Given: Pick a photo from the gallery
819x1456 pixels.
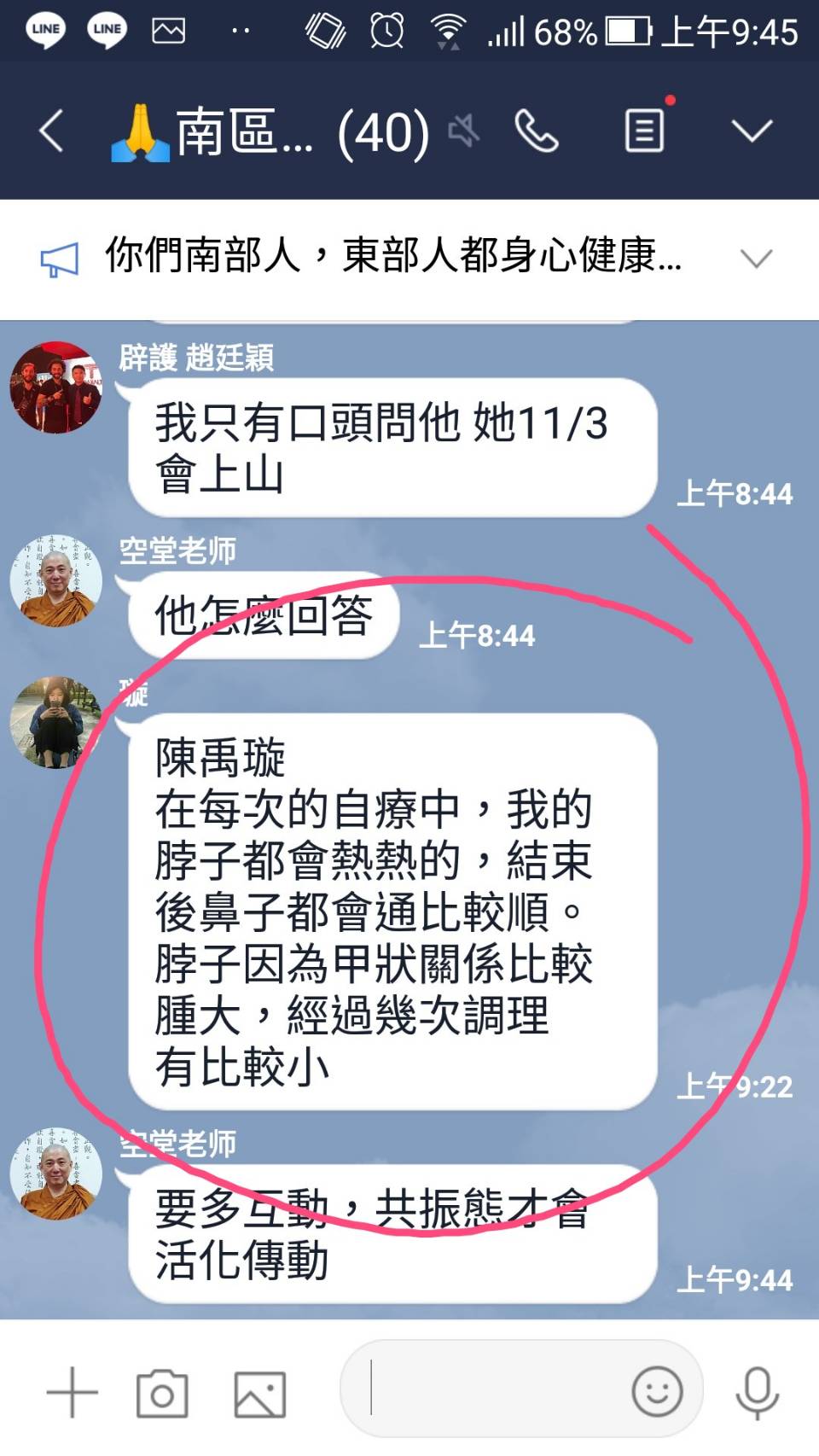Looking at the screenshot, I should coord(259,1393).
